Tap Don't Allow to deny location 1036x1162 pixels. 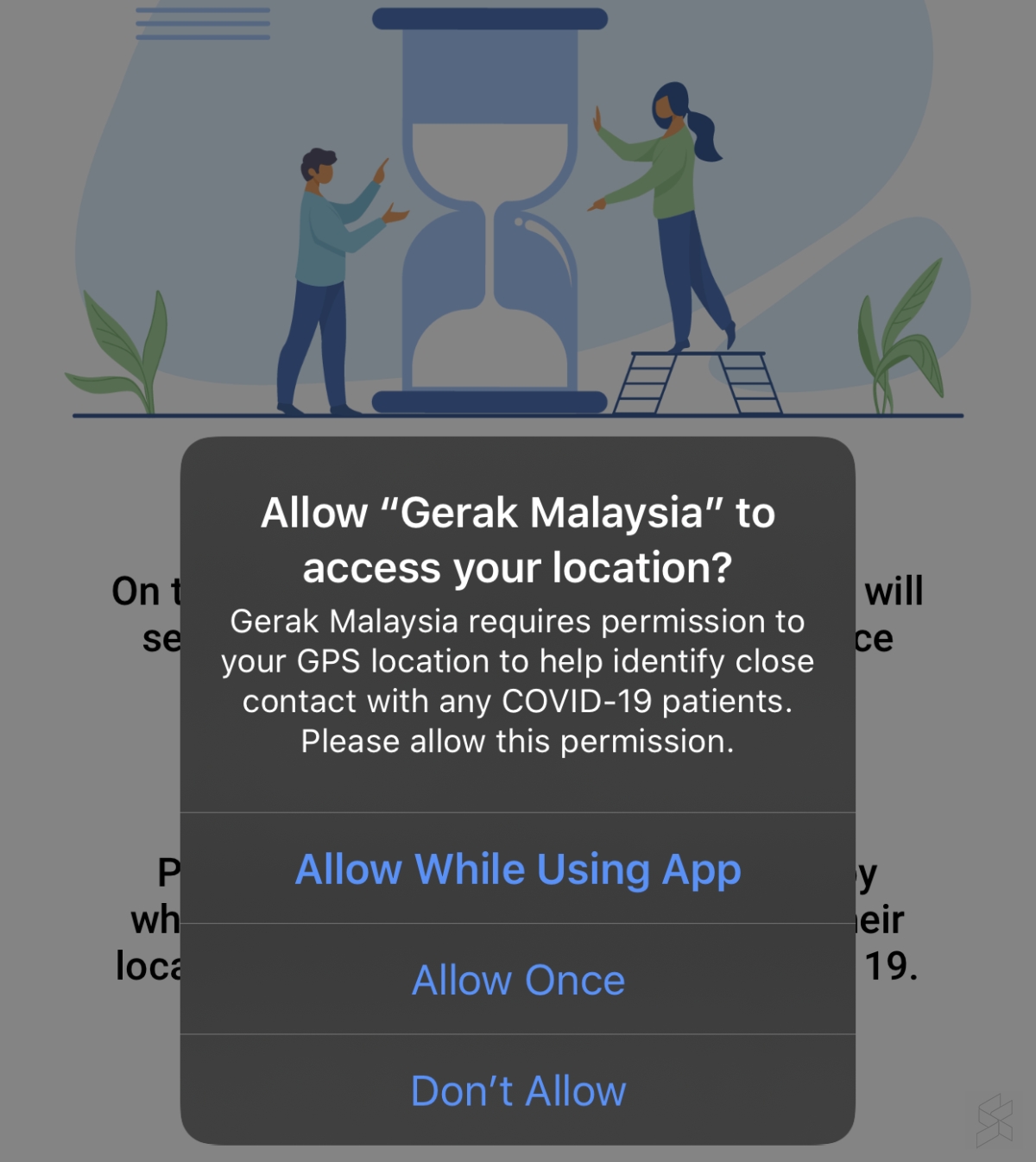click(518, 1090)
